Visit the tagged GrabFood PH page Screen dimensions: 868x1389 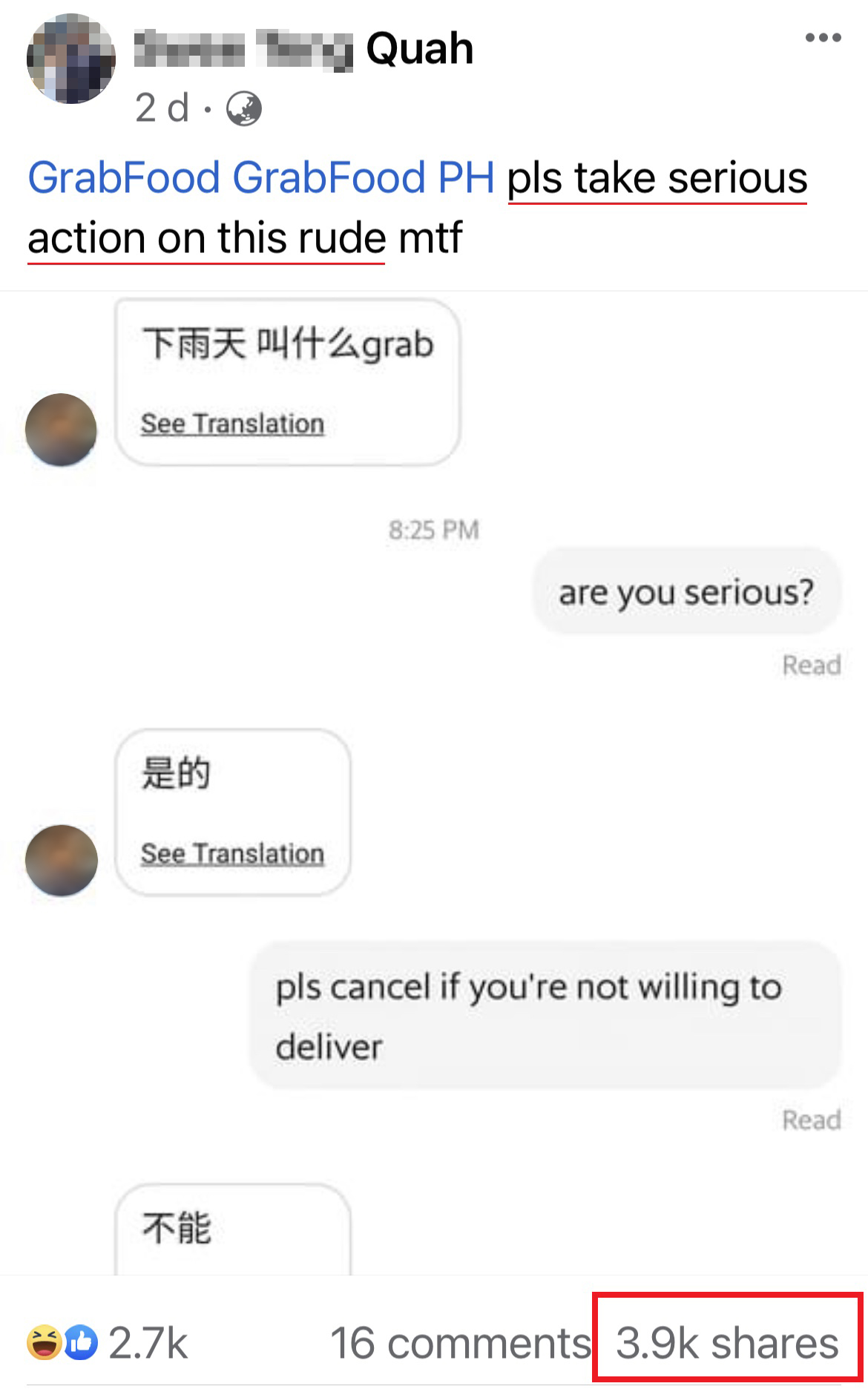tap(364, 178)
